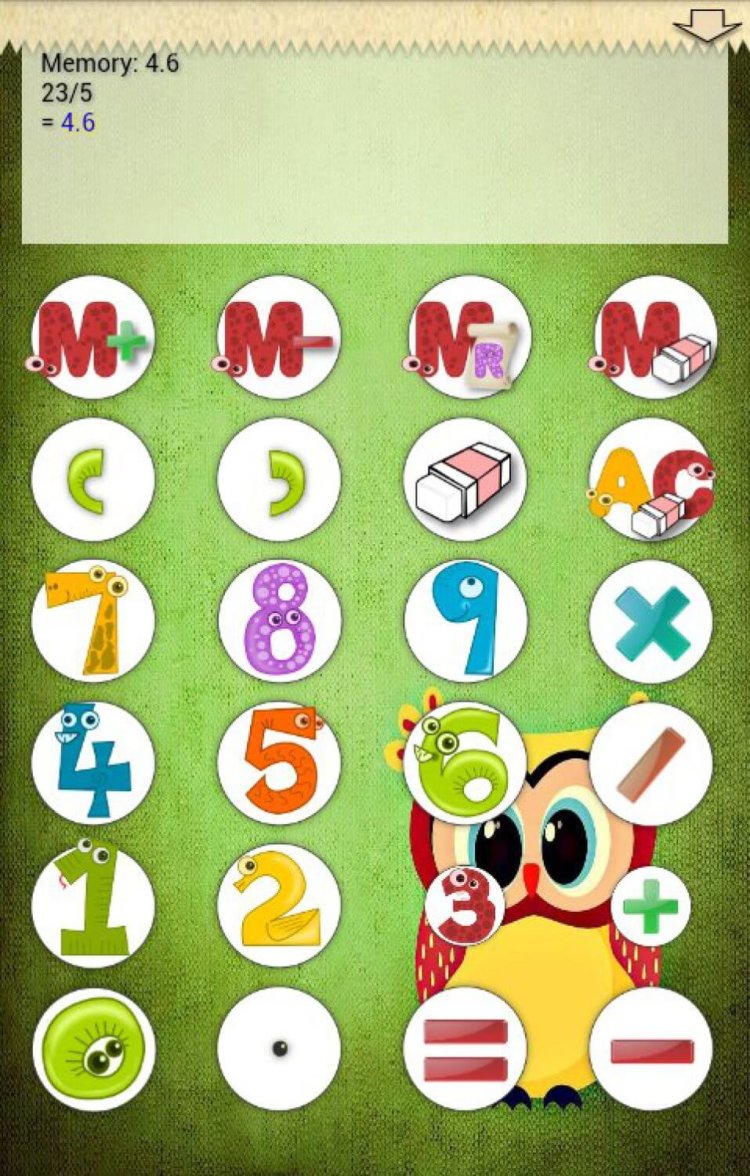Enter the decimal point
Image resolution: width=750 pixels, height=1176 pixels.
279,1048
